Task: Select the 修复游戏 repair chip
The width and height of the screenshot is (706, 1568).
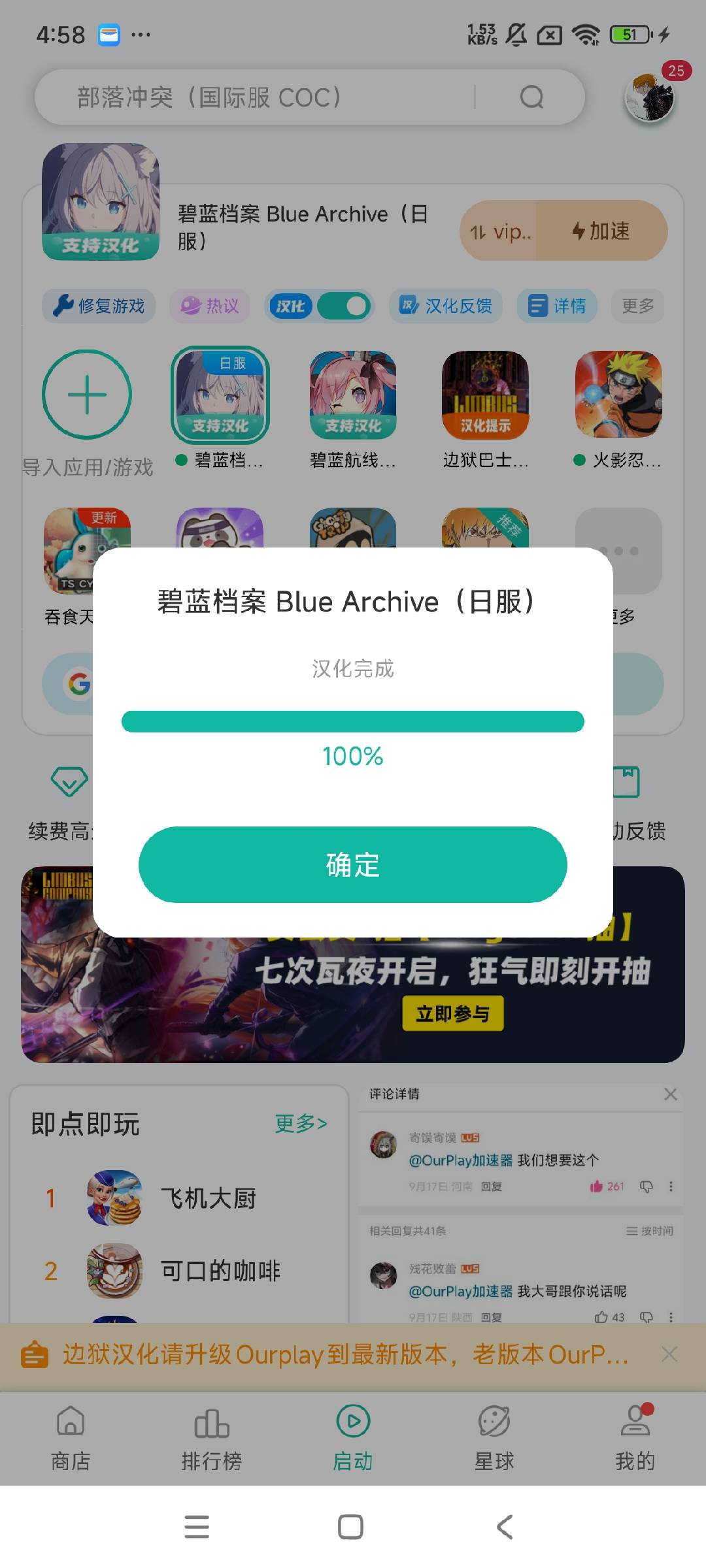Action: 99,306
